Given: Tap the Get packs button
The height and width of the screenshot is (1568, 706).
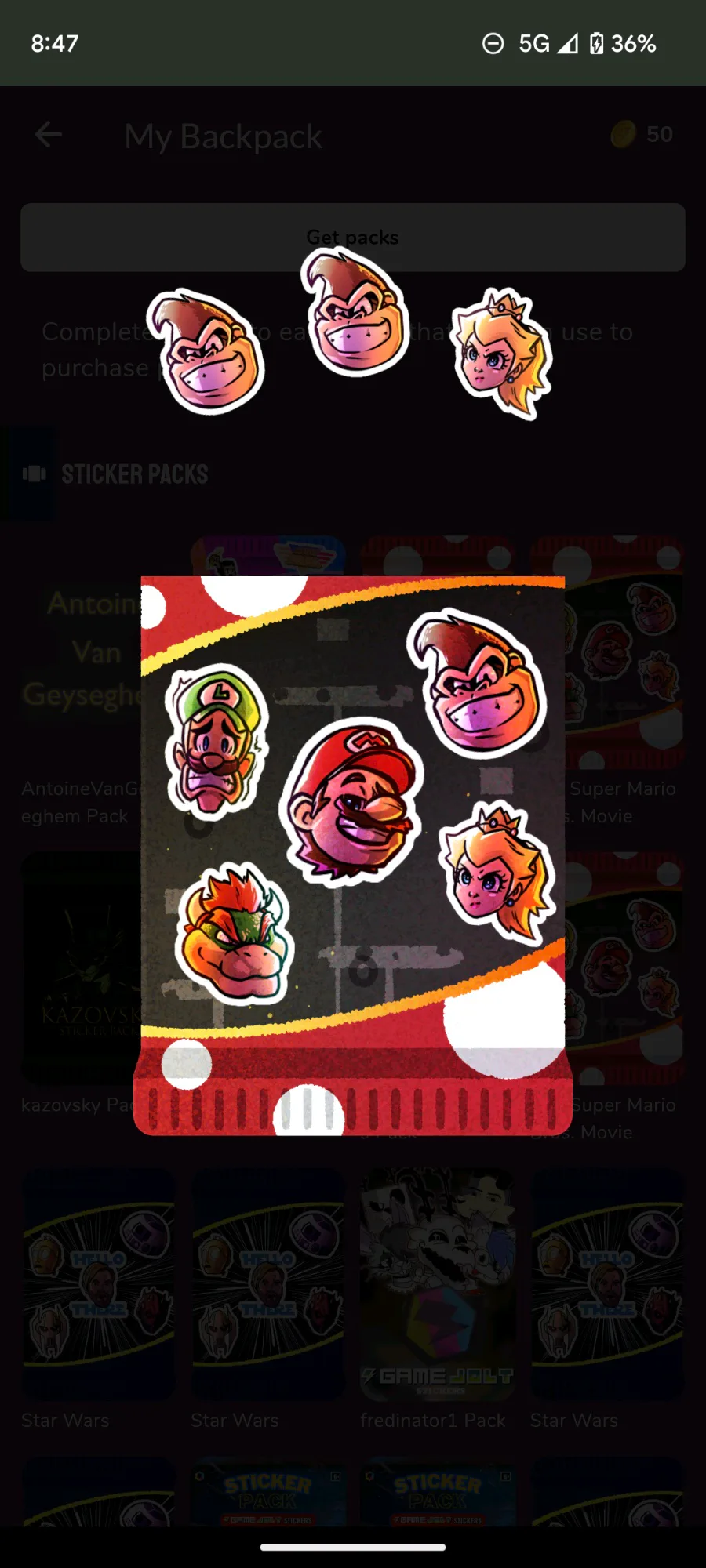Looking at the screenshot, I should [x=353, y=237].
